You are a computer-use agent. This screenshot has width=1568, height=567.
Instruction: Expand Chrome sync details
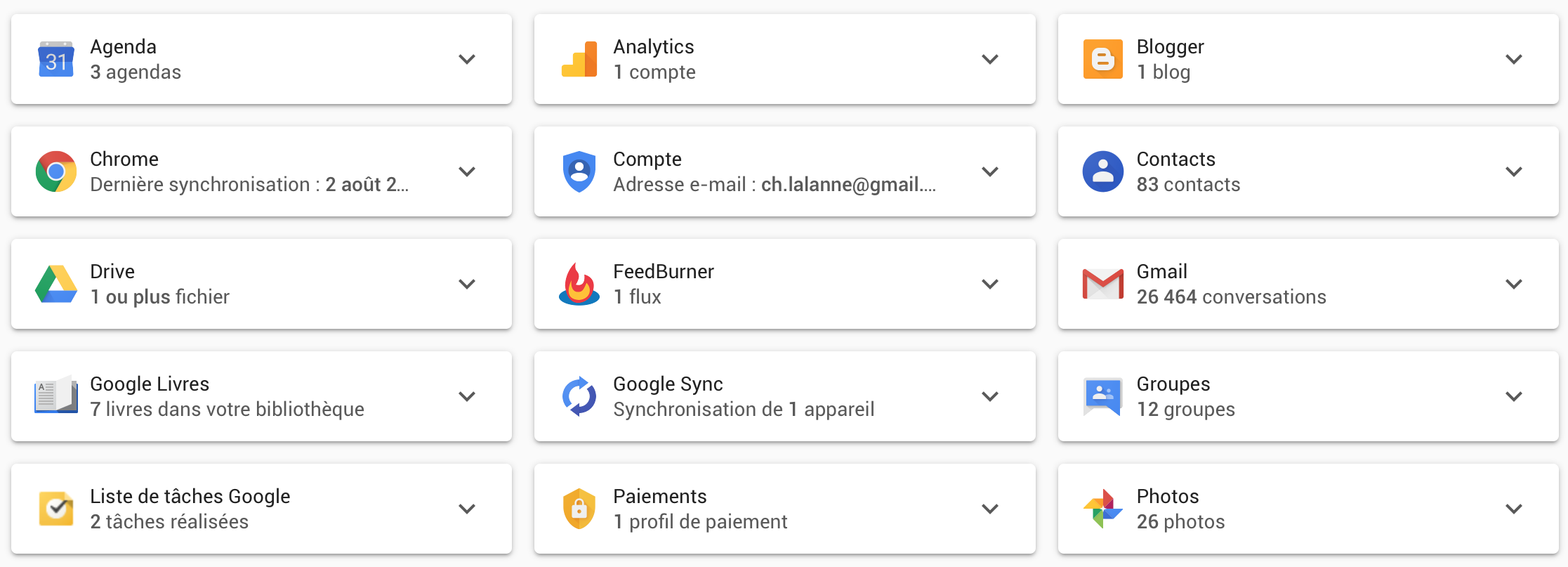pos(467,172)
